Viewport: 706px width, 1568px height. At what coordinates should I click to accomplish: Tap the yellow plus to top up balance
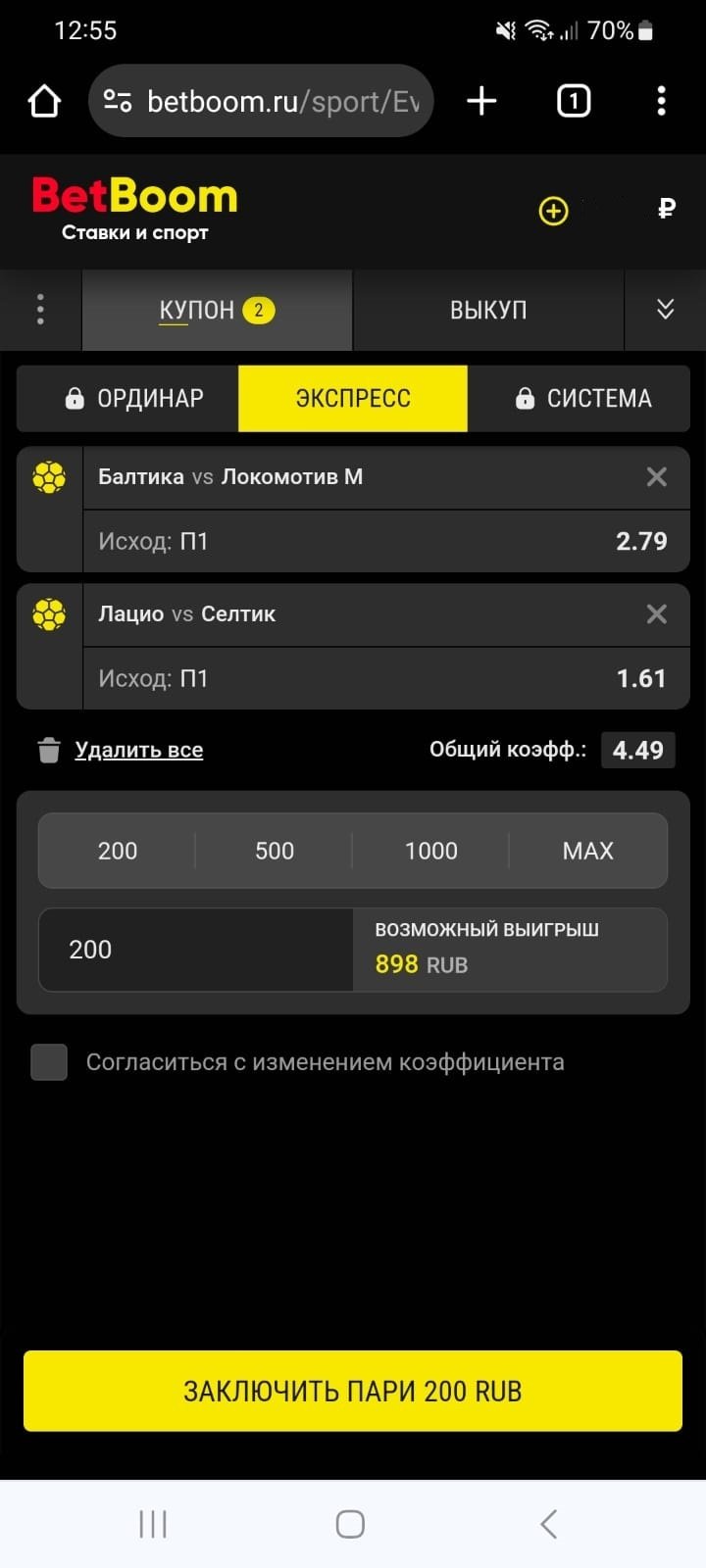pyautogui.click(x=553, y=210)
